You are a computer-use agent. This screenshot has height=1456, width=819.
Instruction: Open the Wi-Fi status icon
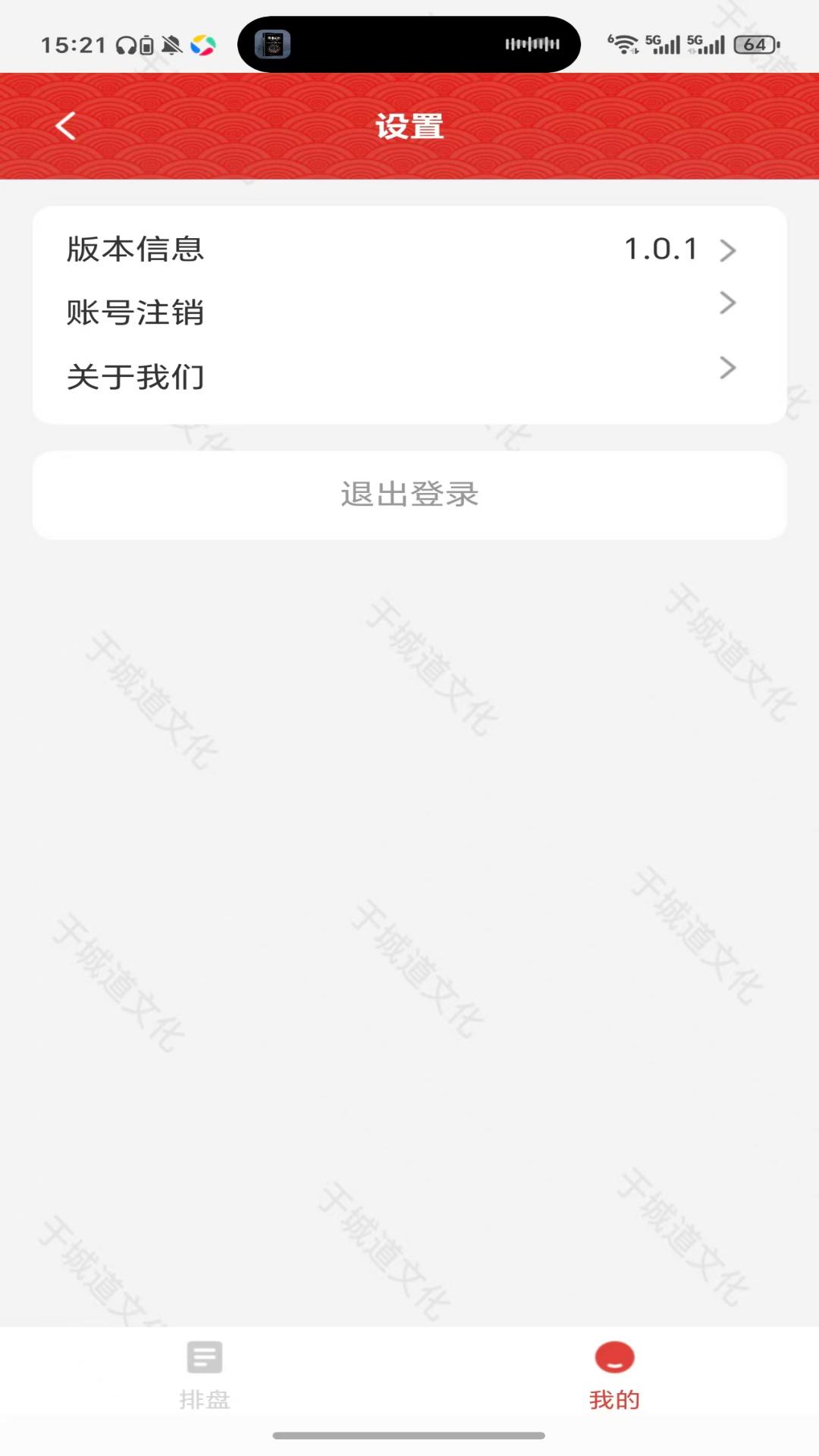623,43
